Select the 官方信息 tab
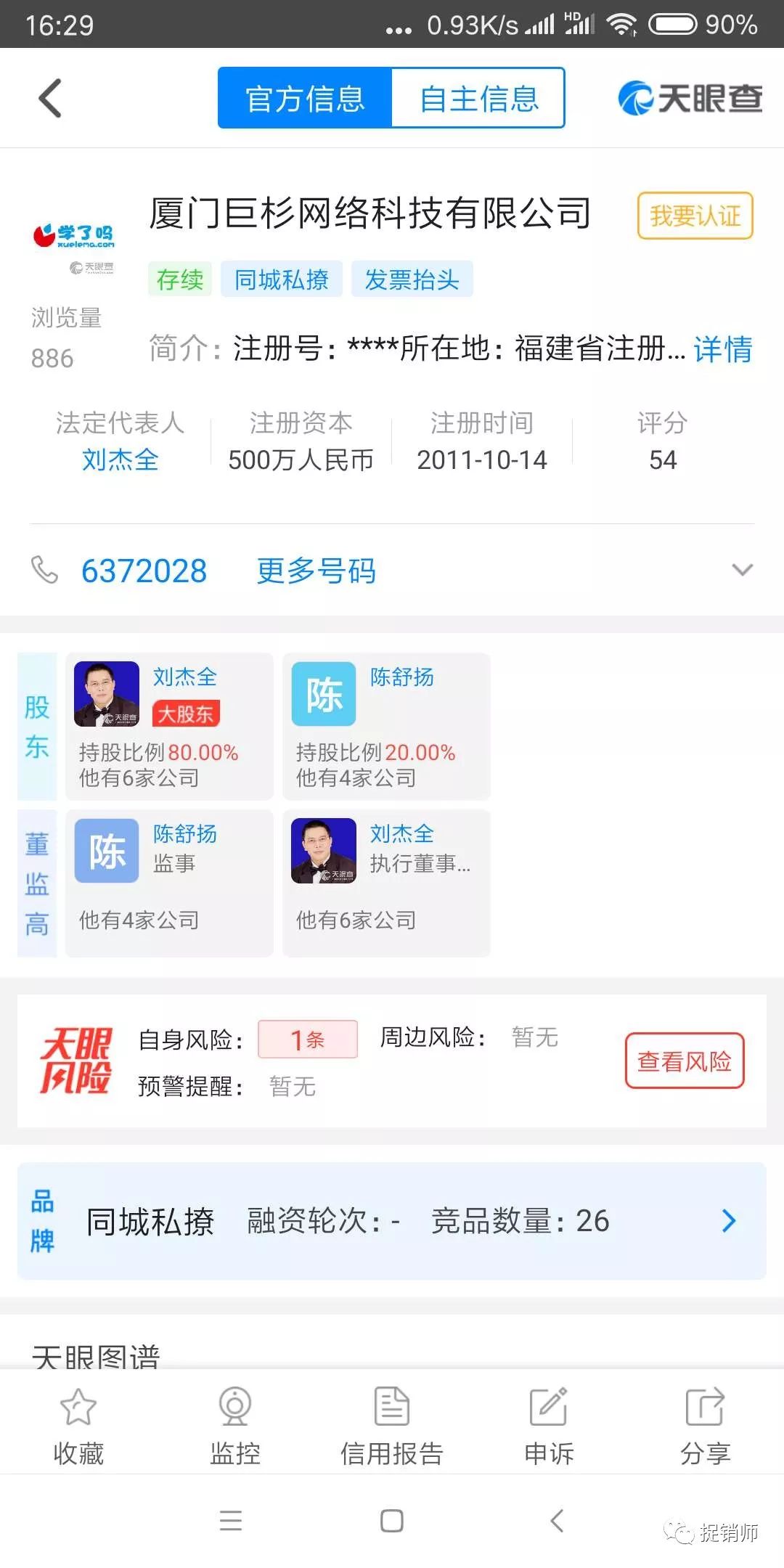Screen dimensions: 784x1568 click(x=305, y=99)
